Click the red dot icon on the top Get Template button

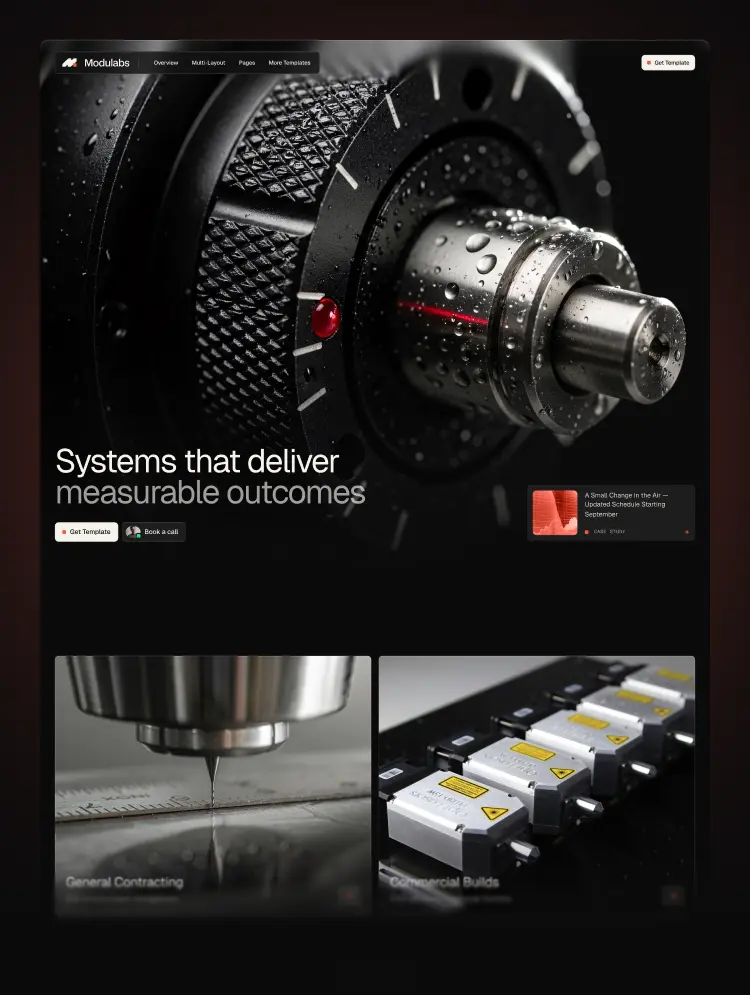coord(649,62)
